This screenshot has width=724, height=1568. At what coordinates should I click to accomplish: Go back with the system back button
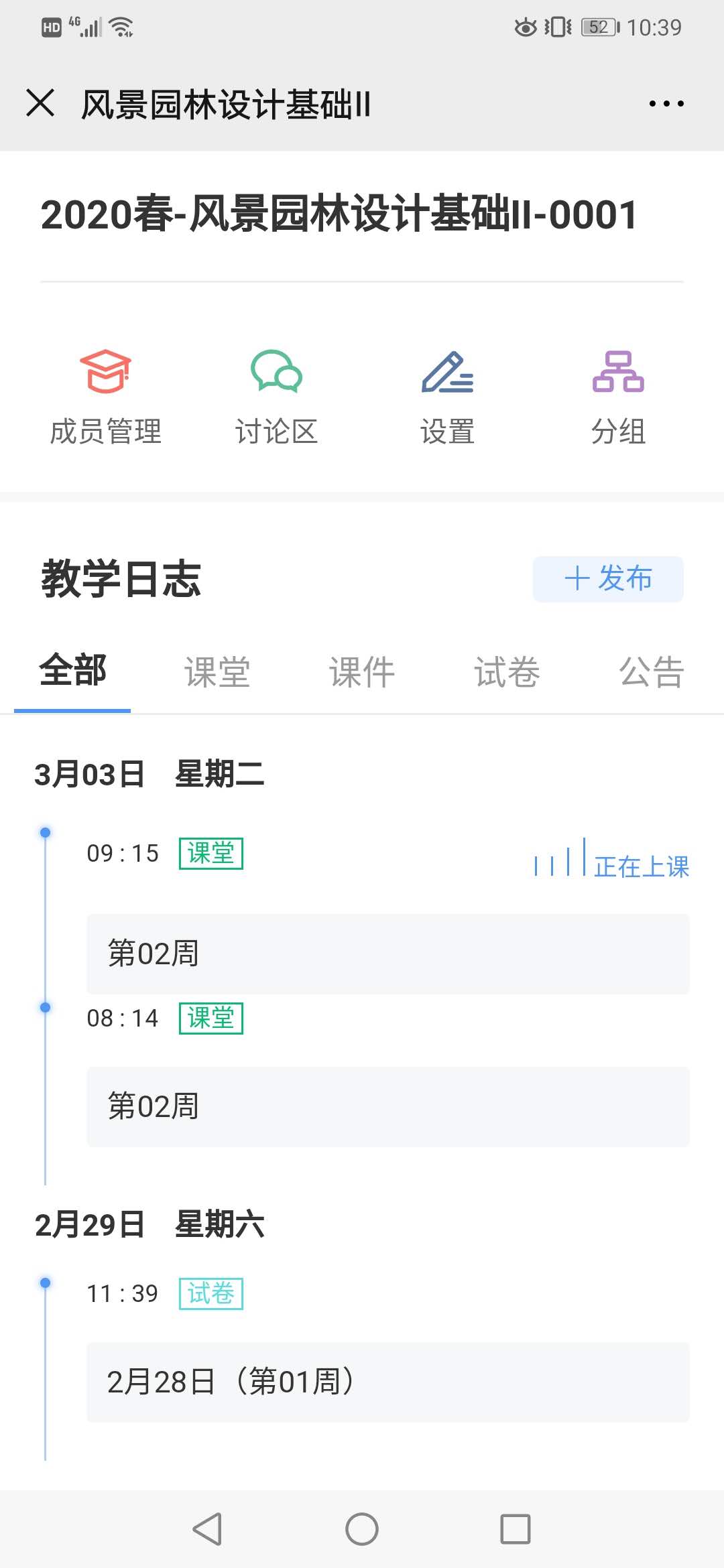click(207, 1529)
